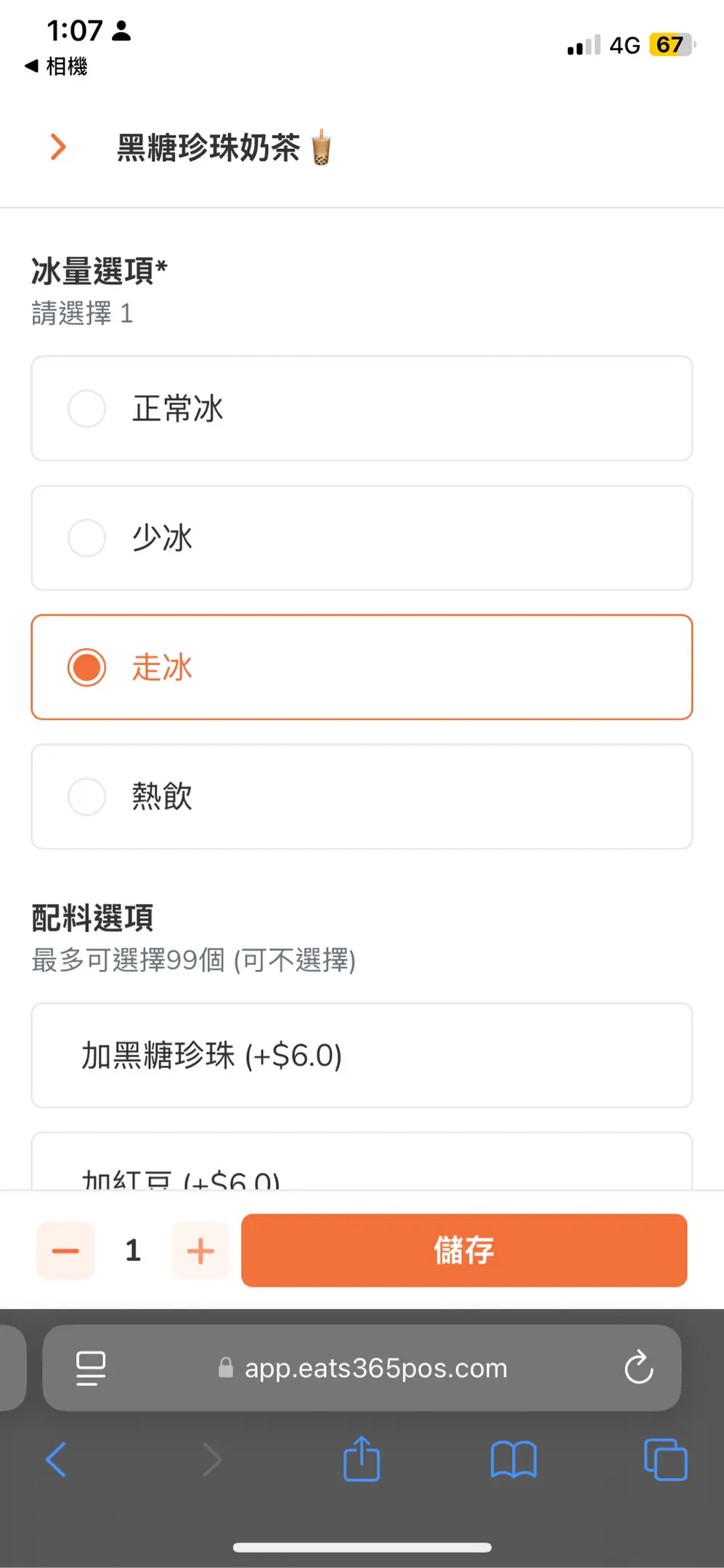Go back in Safari

(56, 1460)
